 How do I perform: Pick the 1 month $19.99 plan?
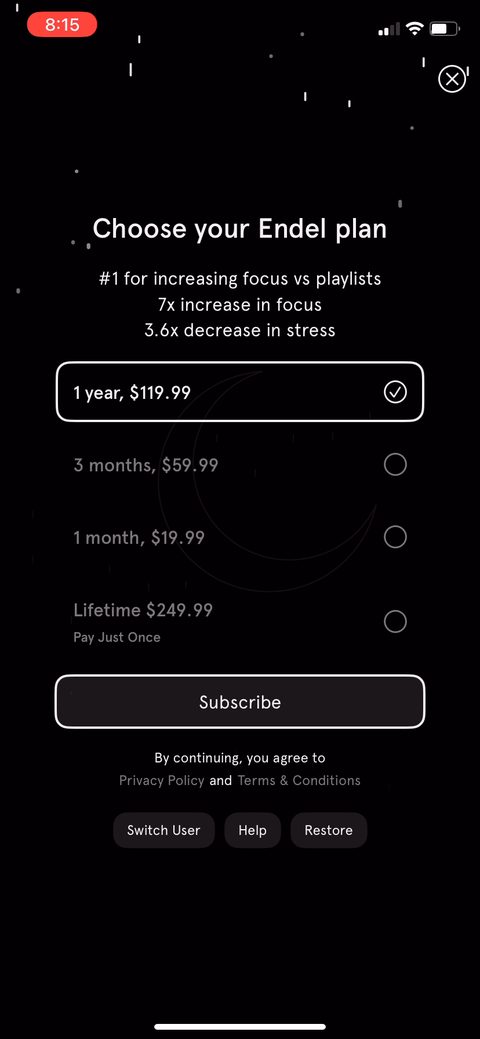click(x=239, y=537)
